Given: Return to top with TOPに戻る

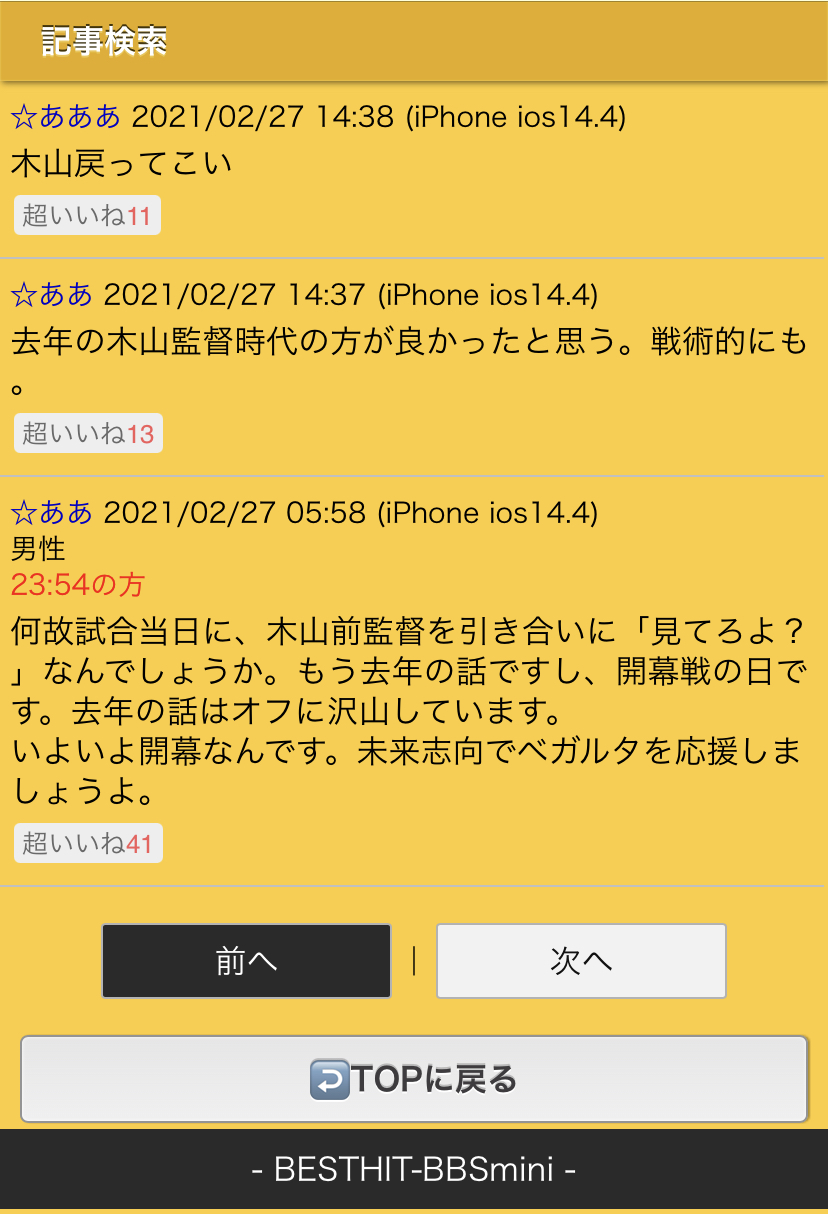Looking at the screenshot, I should [x=414, y=1080].
